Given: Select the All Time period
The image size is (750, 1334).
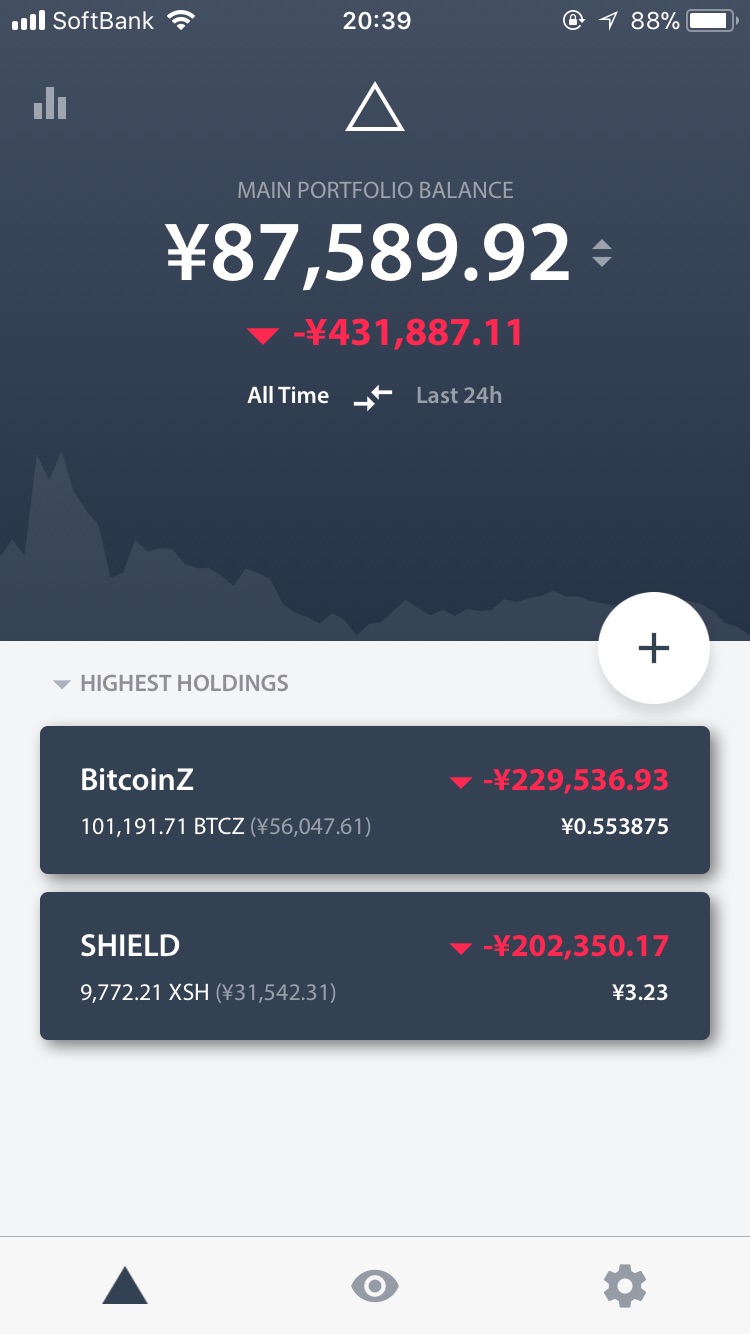Looking at the screenshot, I should pyautogui.click(x=288, y=396).
